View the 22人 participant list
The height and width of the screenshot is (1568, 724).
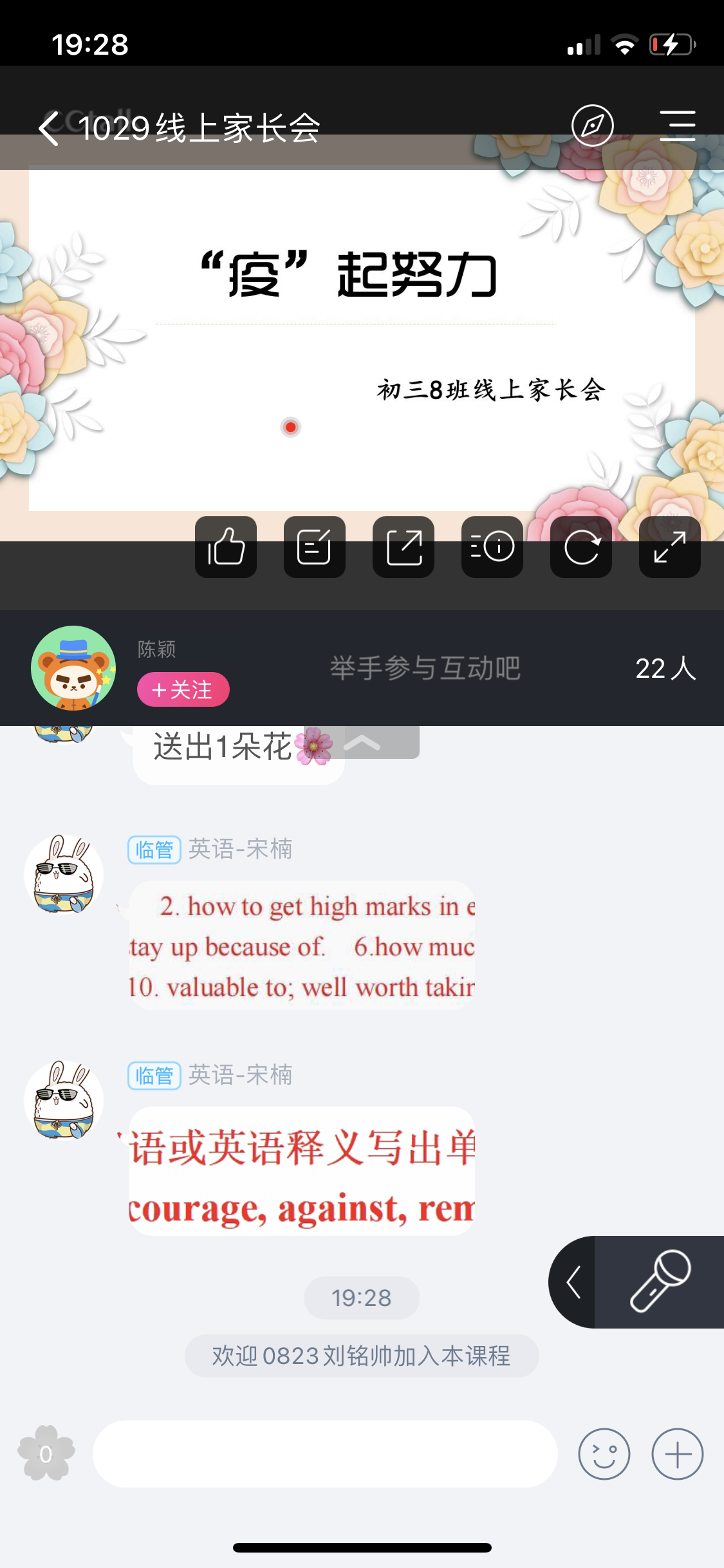[665, 668]
